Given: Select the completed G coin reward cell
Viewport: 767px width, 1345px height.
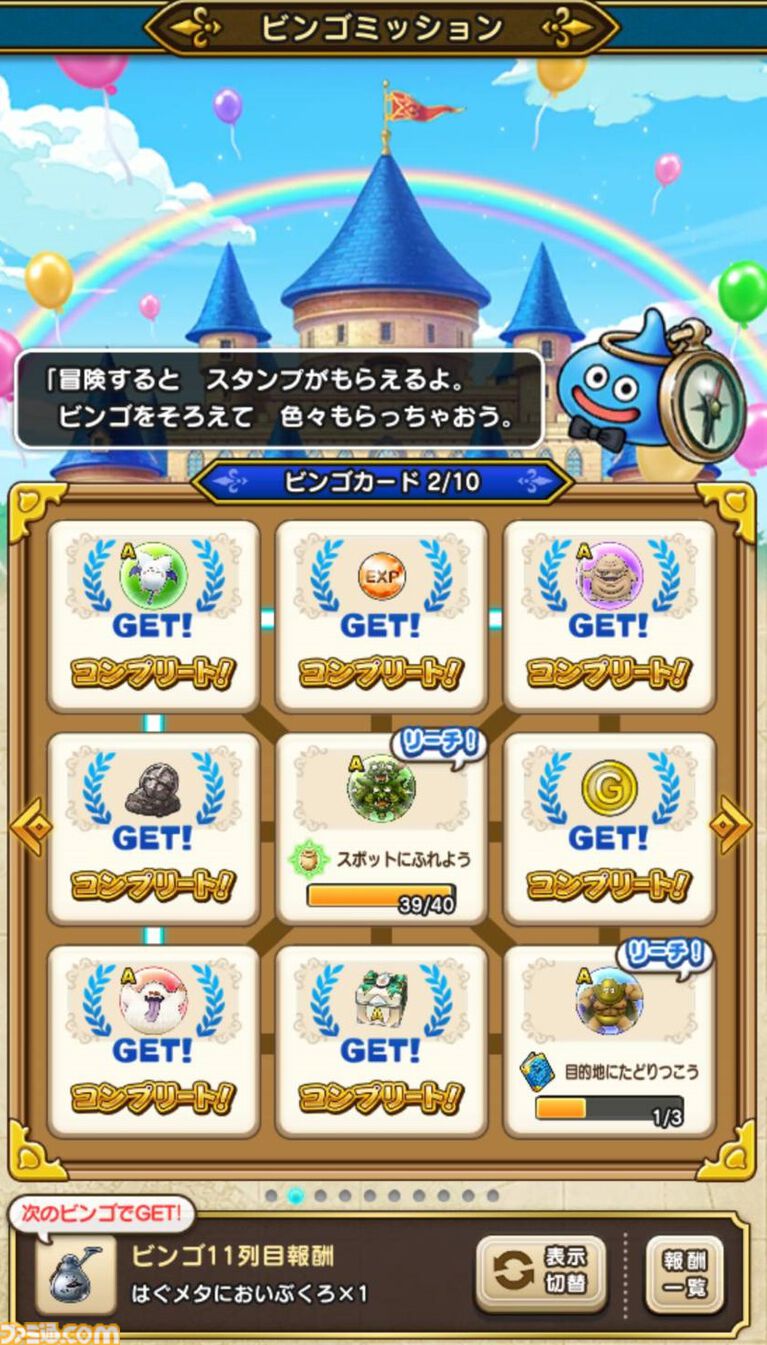Looking at the screenshot, I should pos(609,828).
